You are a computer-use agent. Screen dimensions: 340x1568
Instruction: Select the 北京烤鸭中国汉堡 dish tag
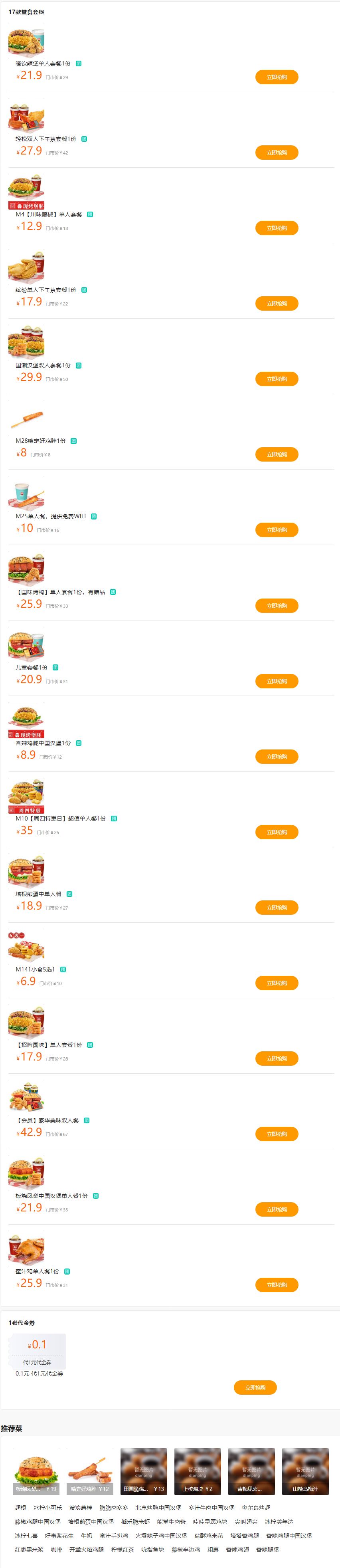click(158, 1508)
